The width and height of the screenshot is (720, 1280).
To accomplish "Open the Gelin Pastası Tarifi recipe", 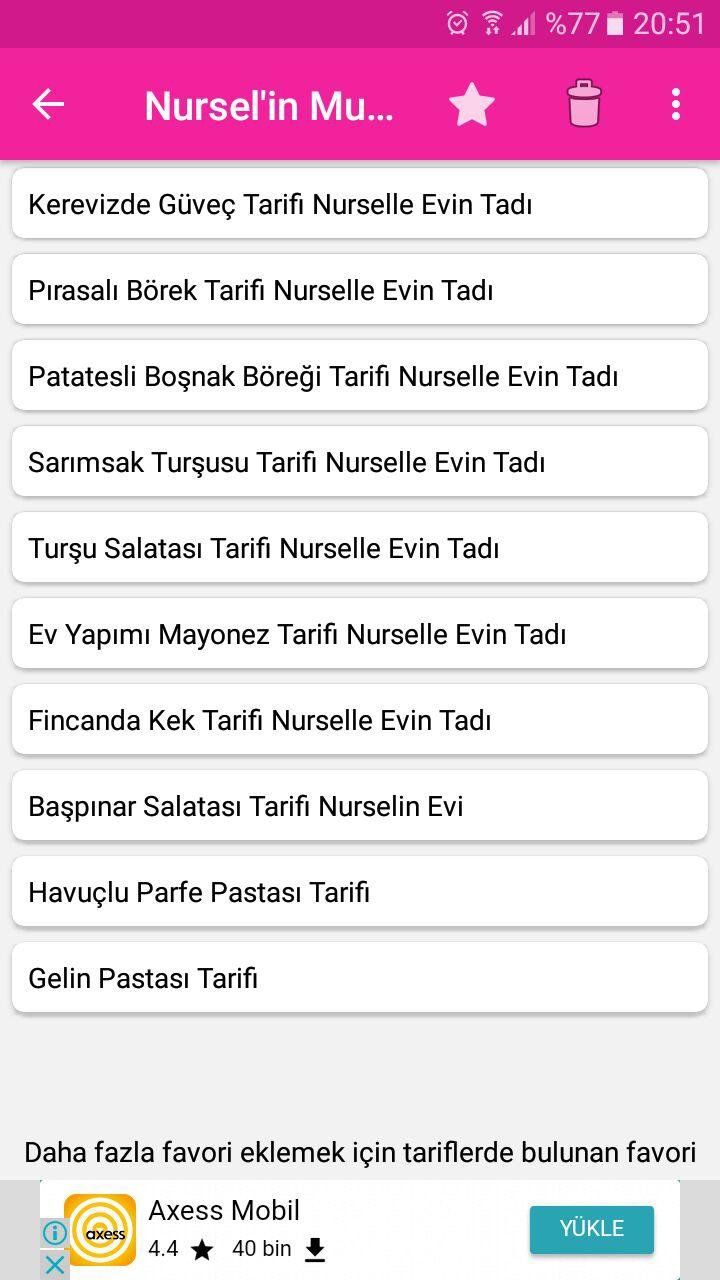I will (x=360, y=977).
